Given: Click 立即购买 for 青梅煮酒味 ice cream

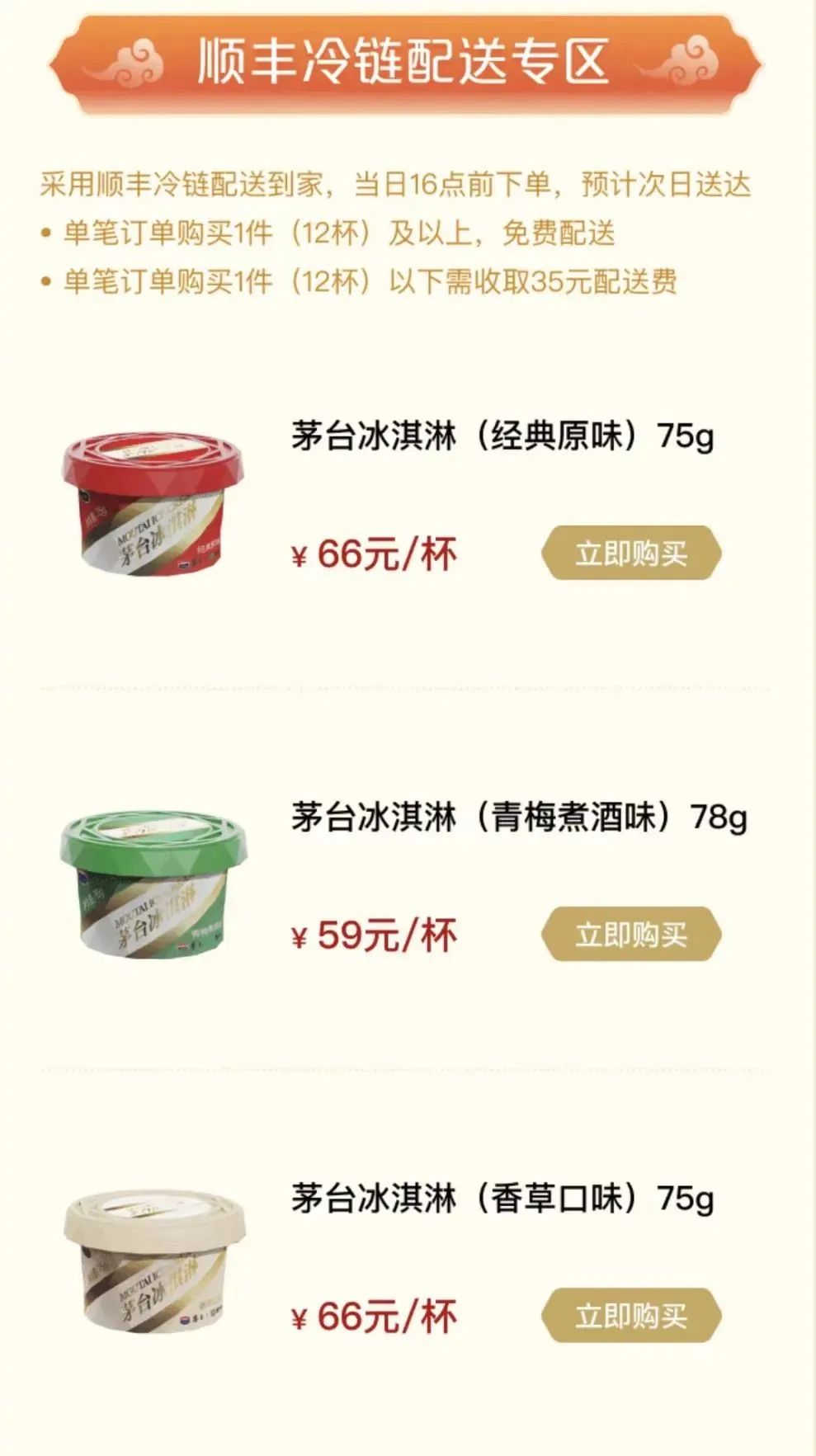Looking at the screenshot, I should coord(634,932).
